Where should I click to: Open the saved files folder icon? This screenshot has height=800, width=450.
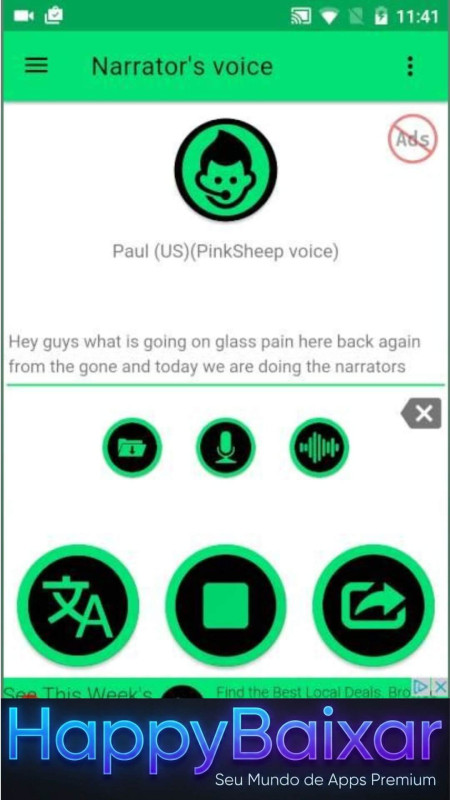coord(132,447)
